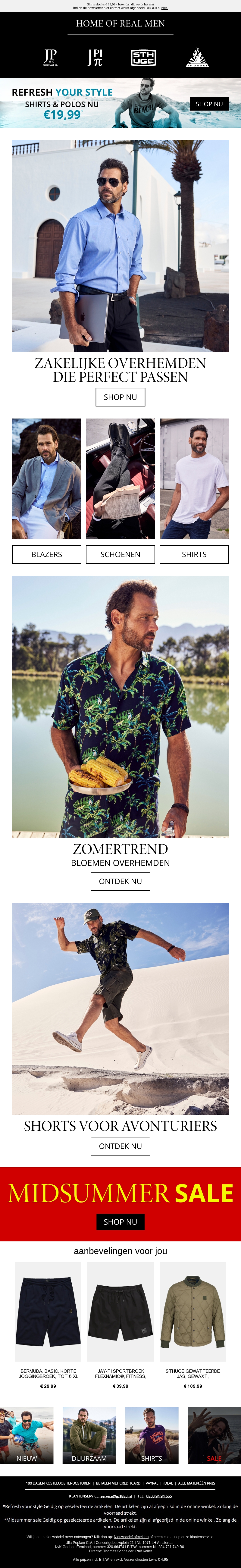This screenshot has width=241, height=1568.
Task: Tap SHOP NU on the Refresh Your Style banner
Action: [x=209, y=104]
